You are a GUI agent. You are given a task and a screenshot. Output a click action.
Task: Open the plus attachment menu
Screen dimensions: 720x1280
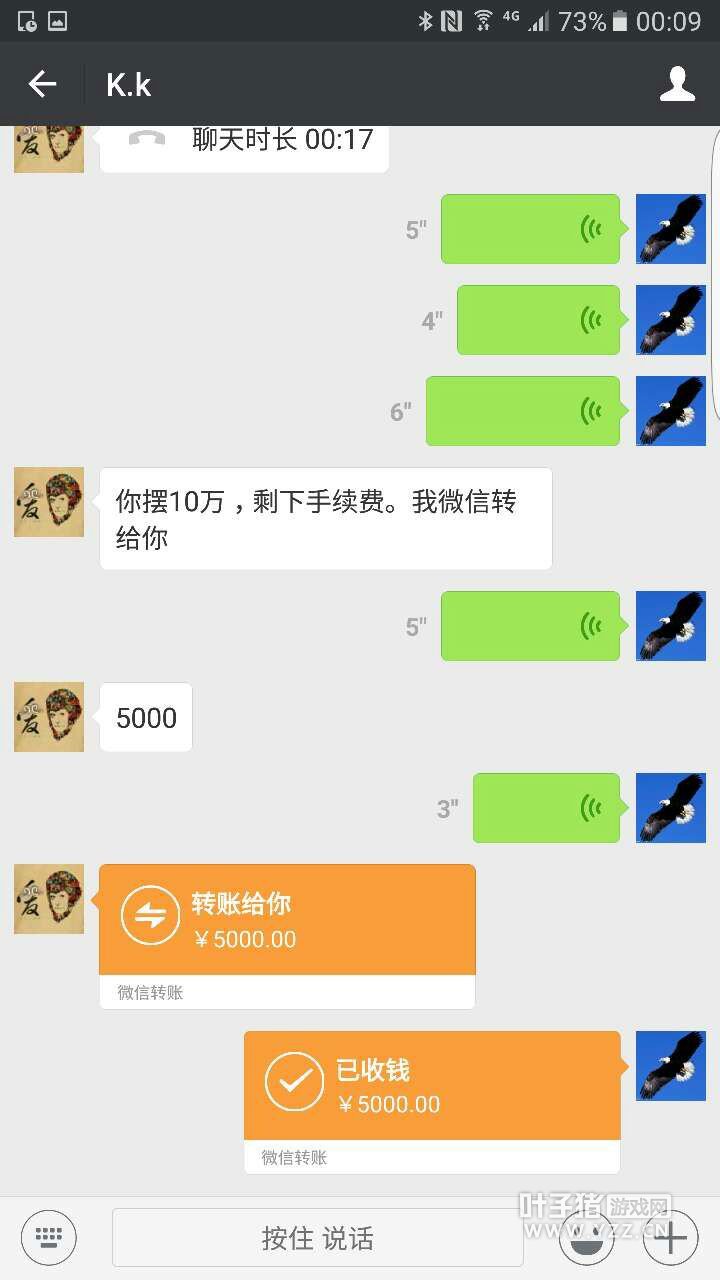(670, 1238)
